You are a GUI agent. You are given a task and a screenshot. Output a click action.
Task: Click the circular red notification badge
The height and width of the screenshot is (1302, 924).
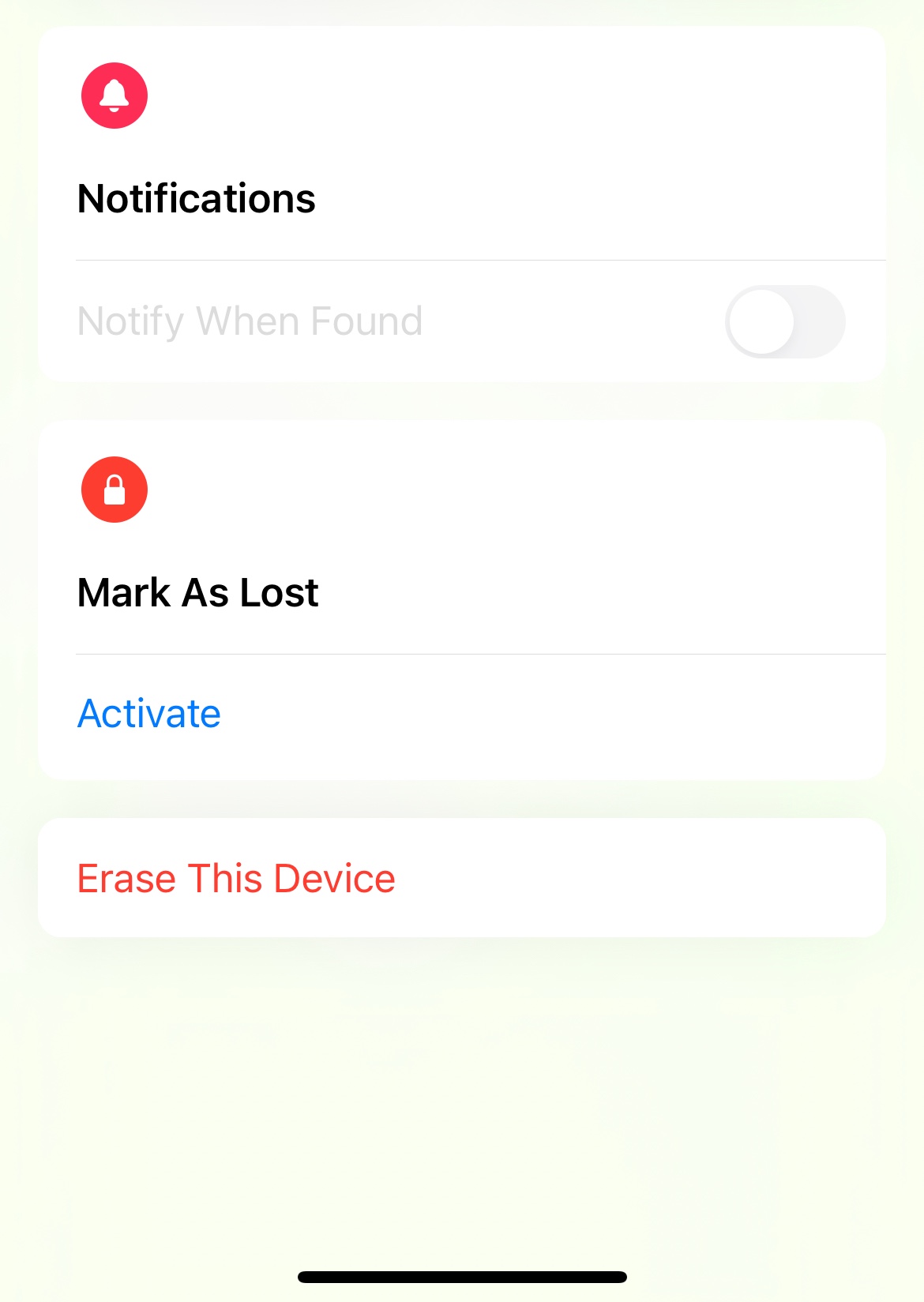115,95
